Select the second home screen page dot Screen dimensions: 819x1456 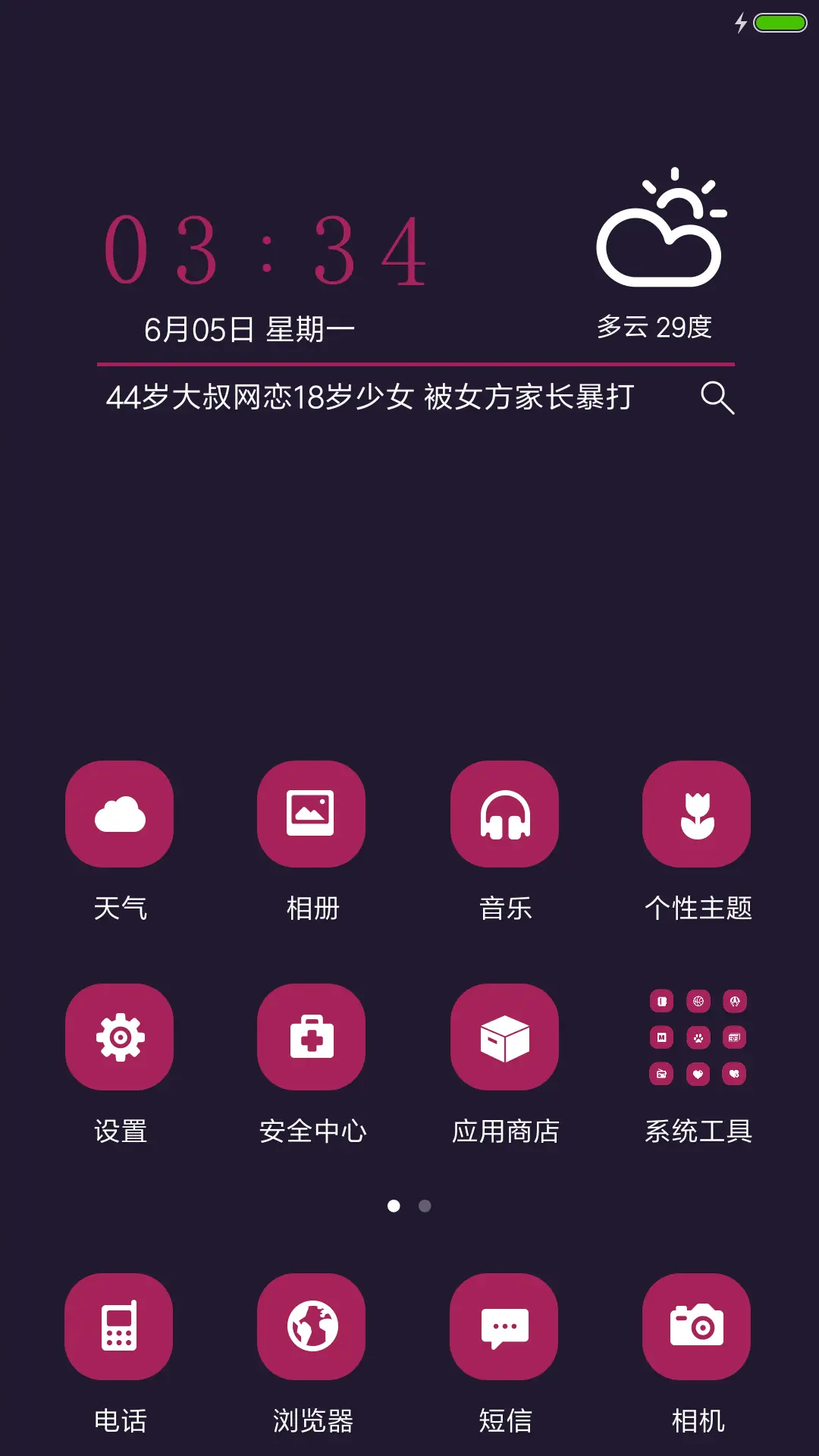pos(423,1206)
